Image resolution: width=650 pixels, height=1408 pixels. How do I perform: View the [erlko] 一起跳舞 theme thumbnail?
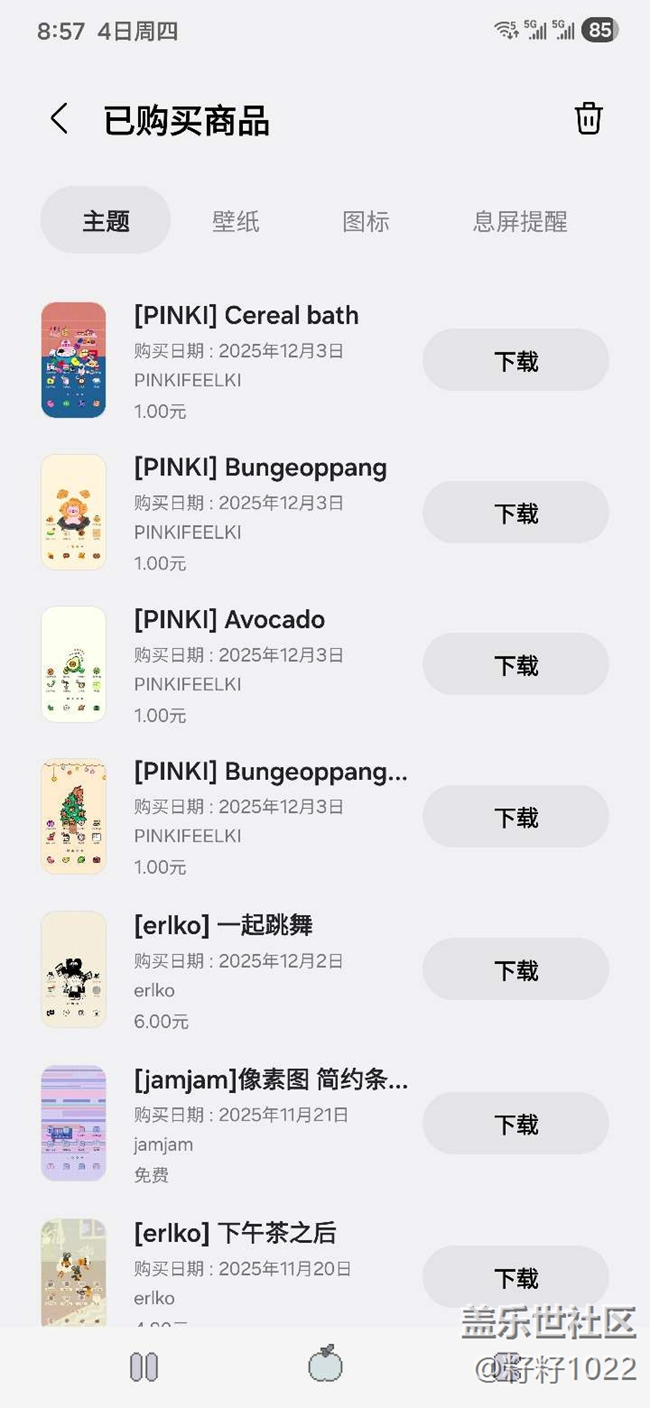tap(73, 969)
